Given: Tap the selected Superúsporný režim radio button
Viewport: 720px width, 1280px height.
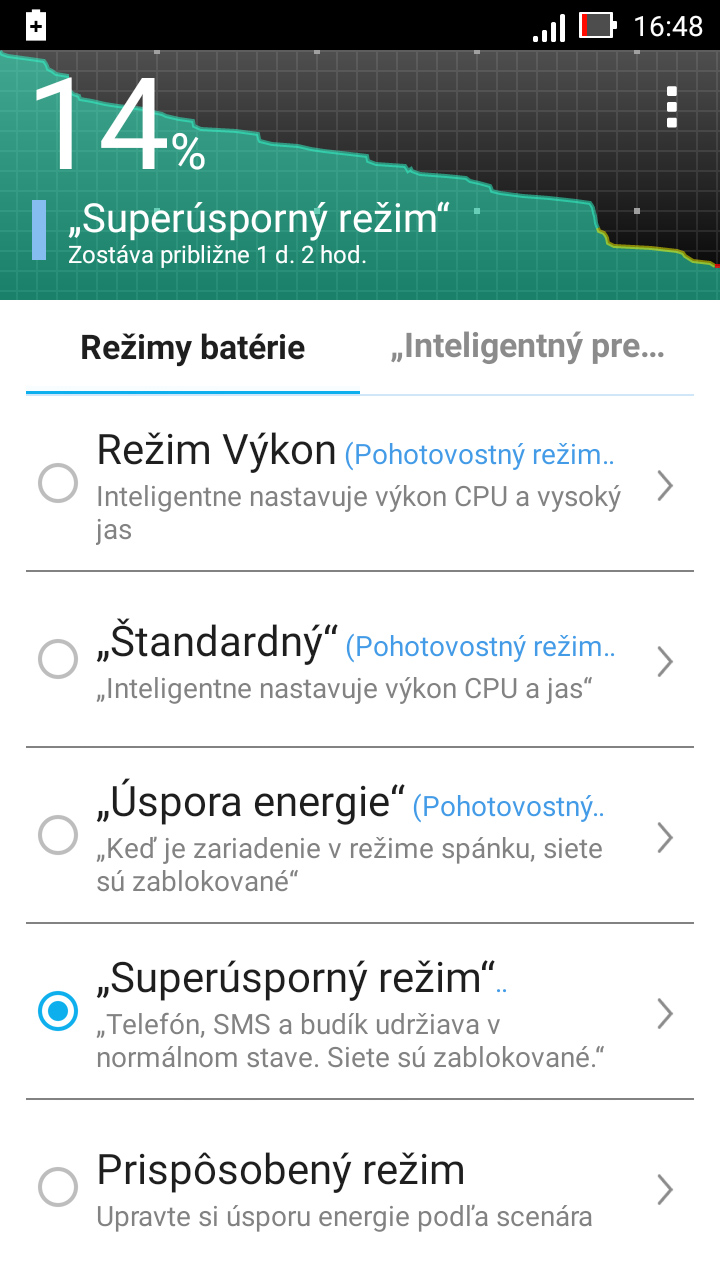Looking at the screenshot, I should click(x=58, y=1012).
